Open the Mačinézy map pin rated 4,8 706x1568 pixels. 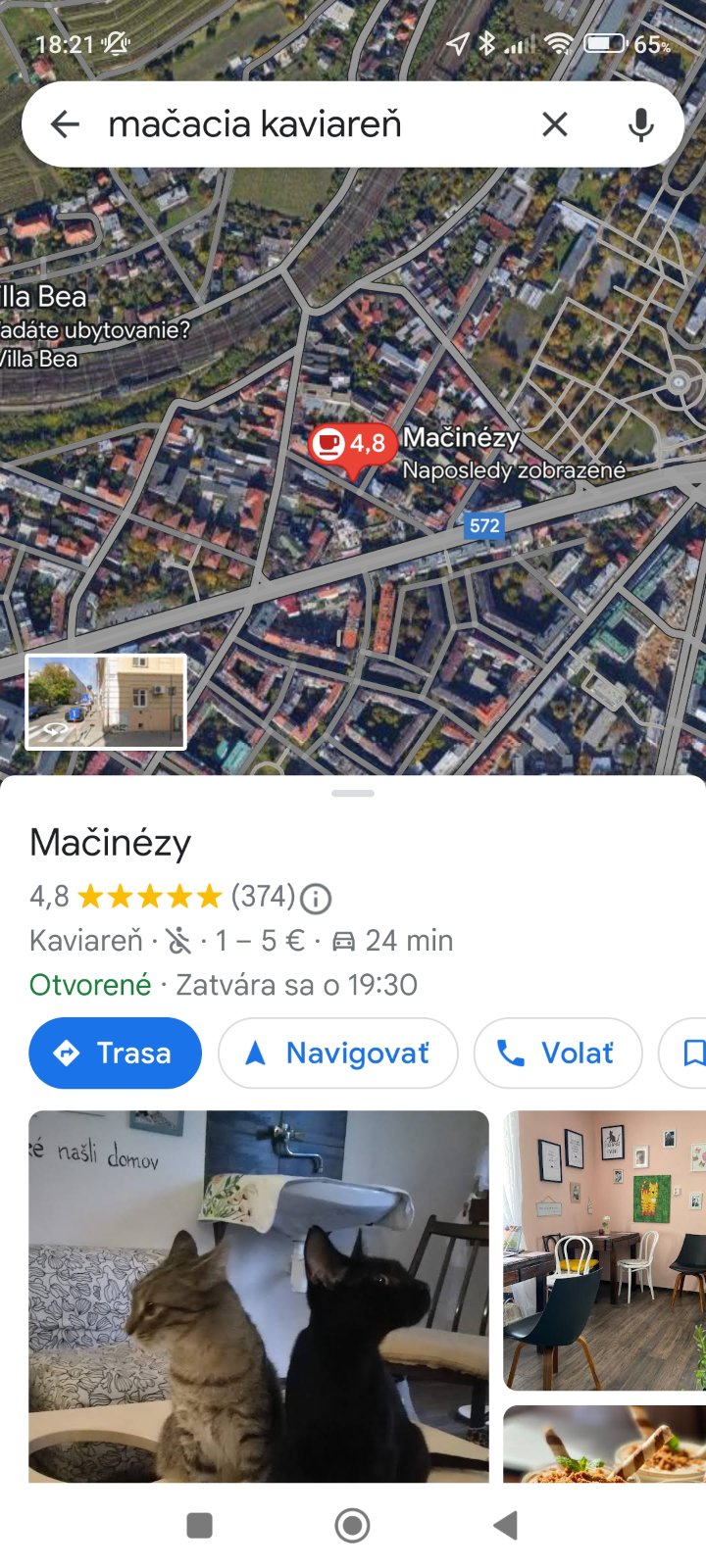click(x=352, y=445)
